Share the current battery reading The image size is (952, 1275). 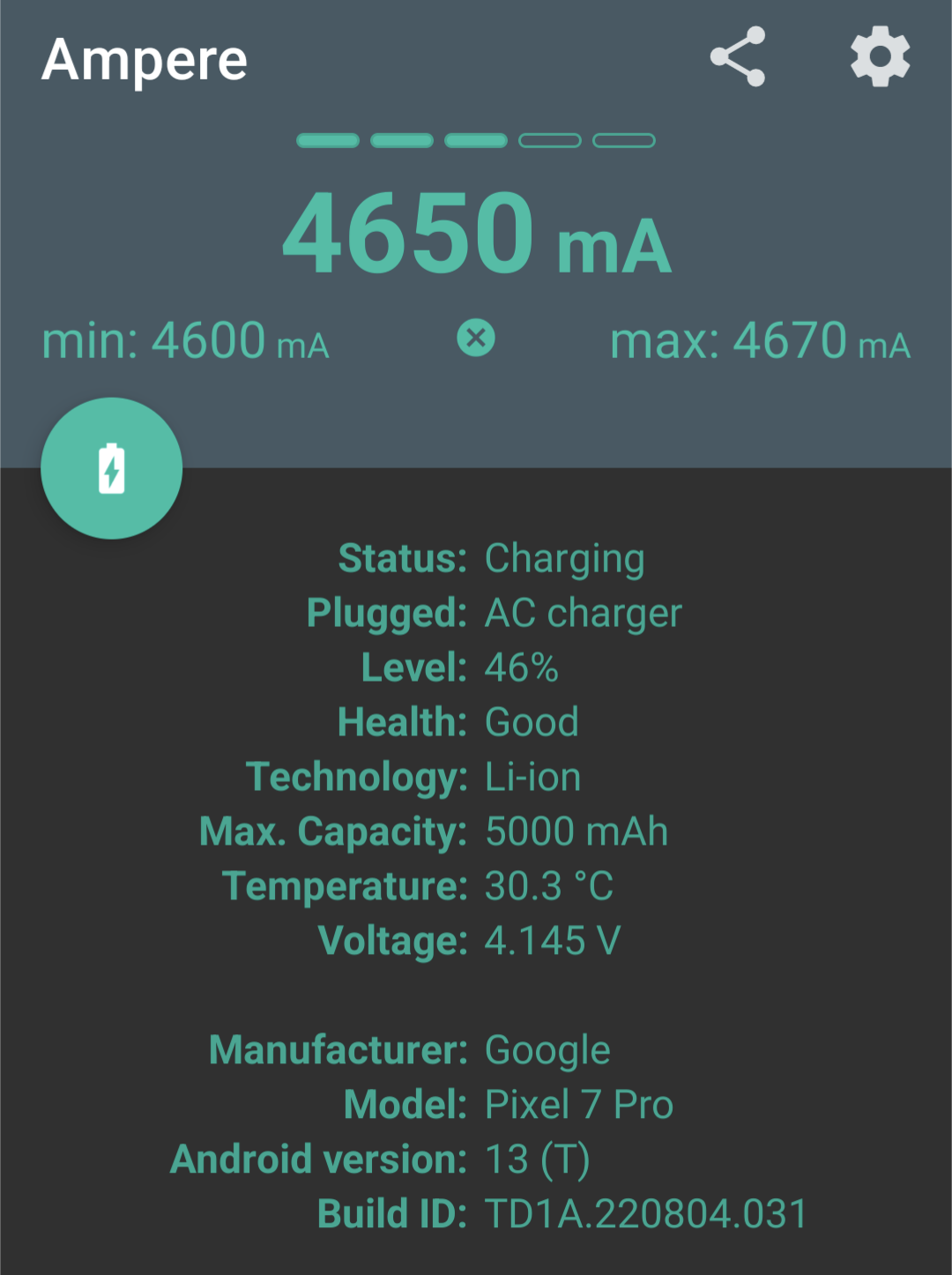738,57
